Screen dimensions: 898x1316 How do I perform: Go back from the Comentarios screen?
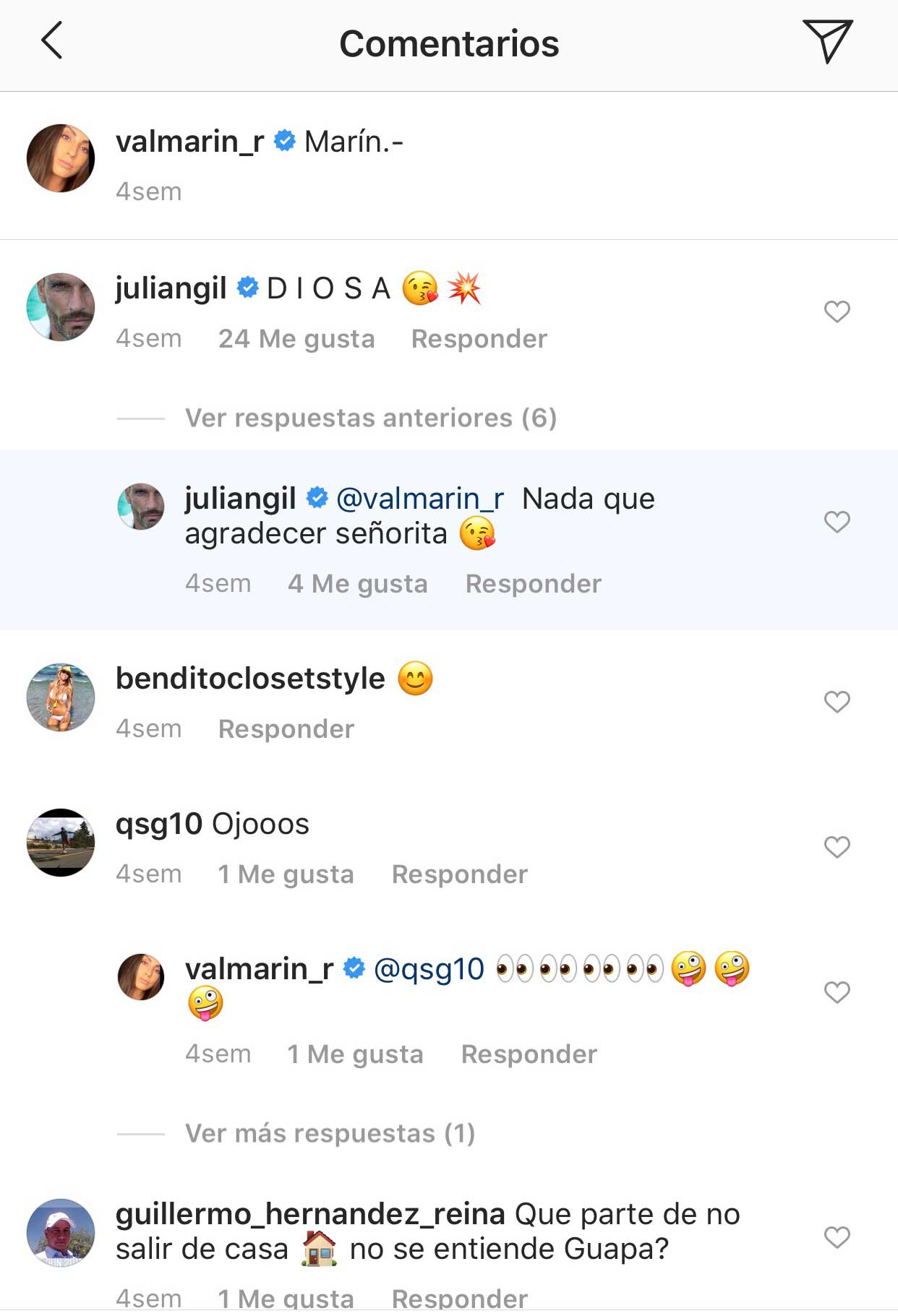pyautogui.click(x=52, y=40)
